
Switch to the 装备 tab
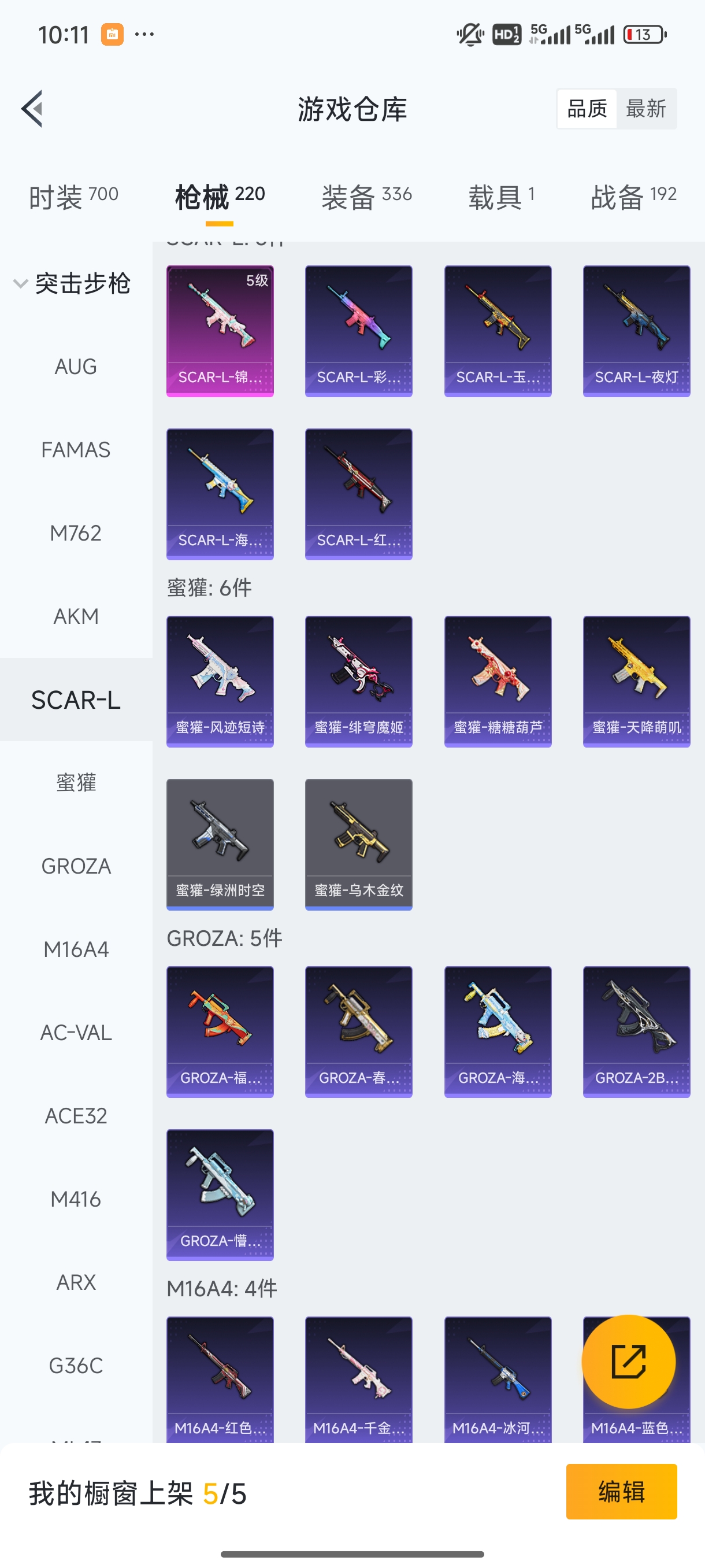(x=366, y=197)
